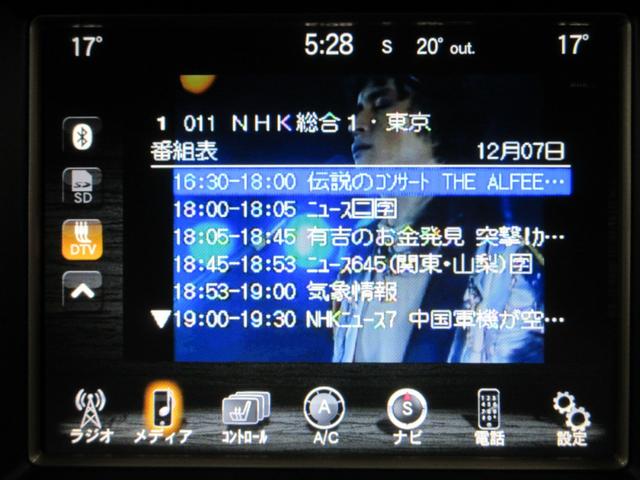Screen dimensions: 640x480
Task: Select the SD card source
Action: (x=83, y=187)
